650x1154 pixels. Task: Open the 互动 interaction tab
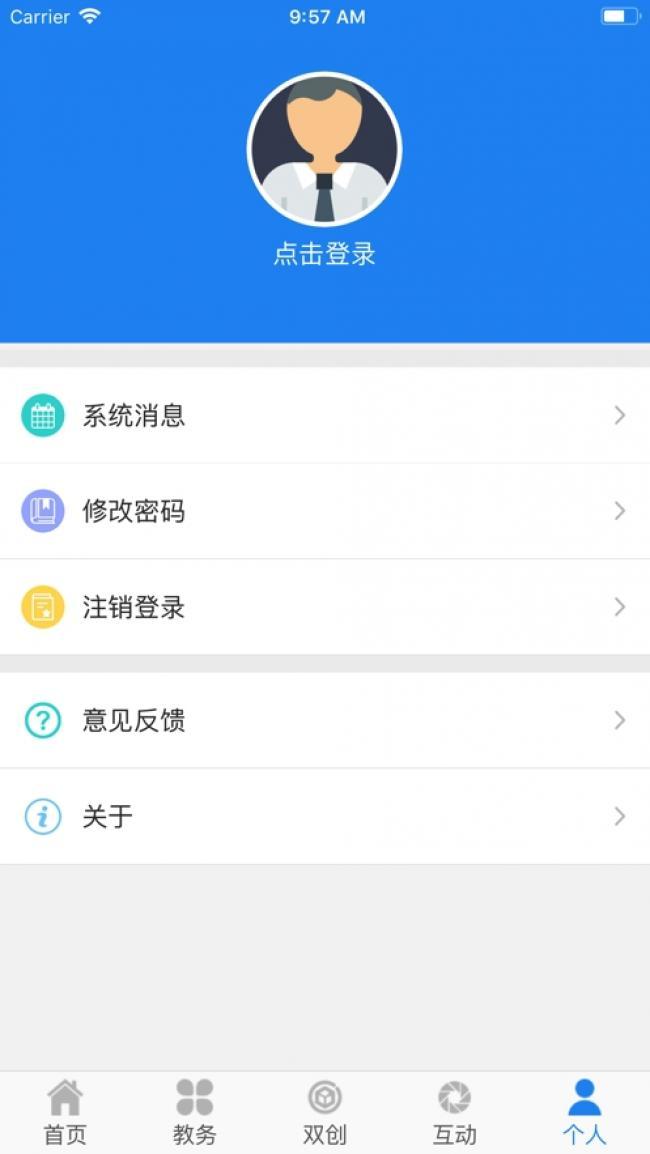(x=454, y=1113)
